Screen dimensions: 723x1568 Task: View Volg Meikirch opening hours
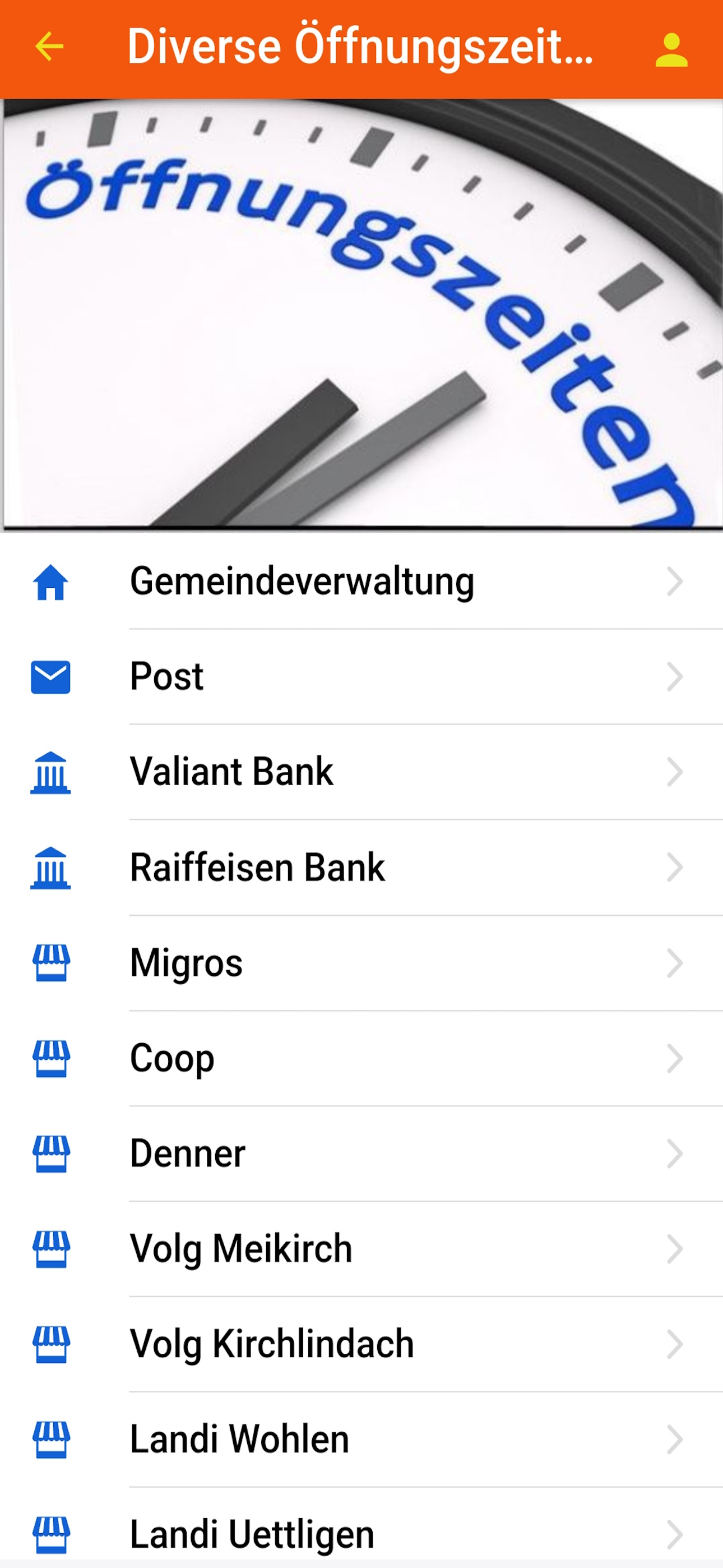coord(361,1249)
